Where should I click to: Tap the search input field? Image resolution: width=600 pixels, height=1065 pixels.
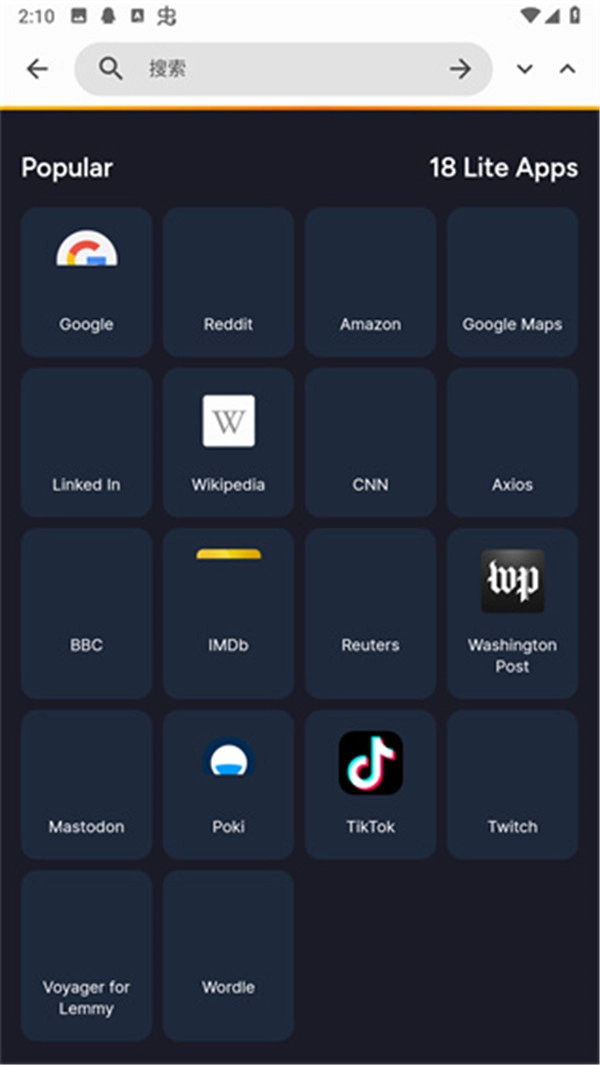(x=290, y=69)
